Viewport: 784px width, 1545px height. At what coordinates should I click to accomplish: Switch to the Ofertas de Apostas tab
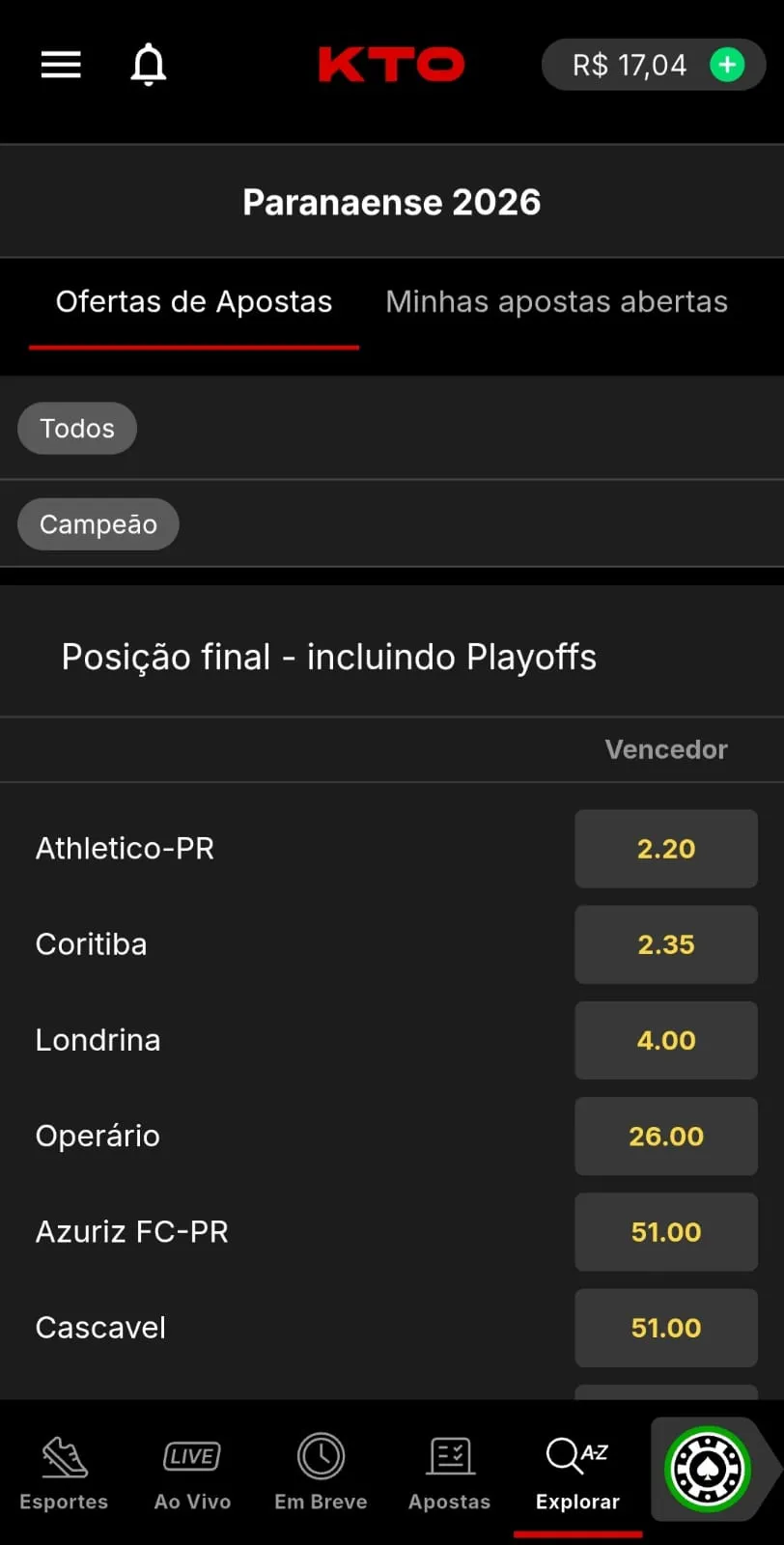pos(193,301)
